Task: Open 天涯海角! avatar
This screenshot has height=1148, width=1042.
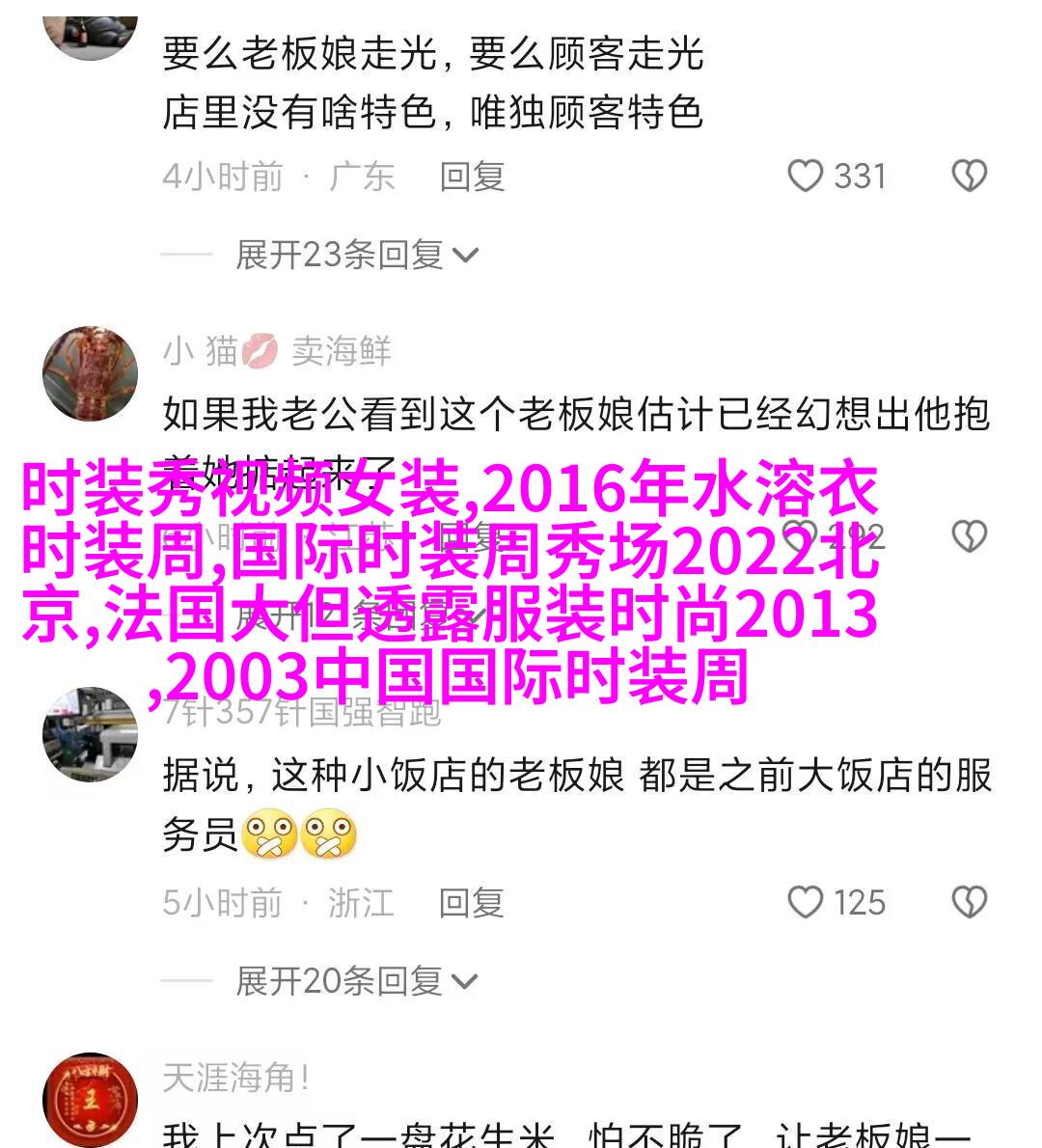Action: [90, 1100]
